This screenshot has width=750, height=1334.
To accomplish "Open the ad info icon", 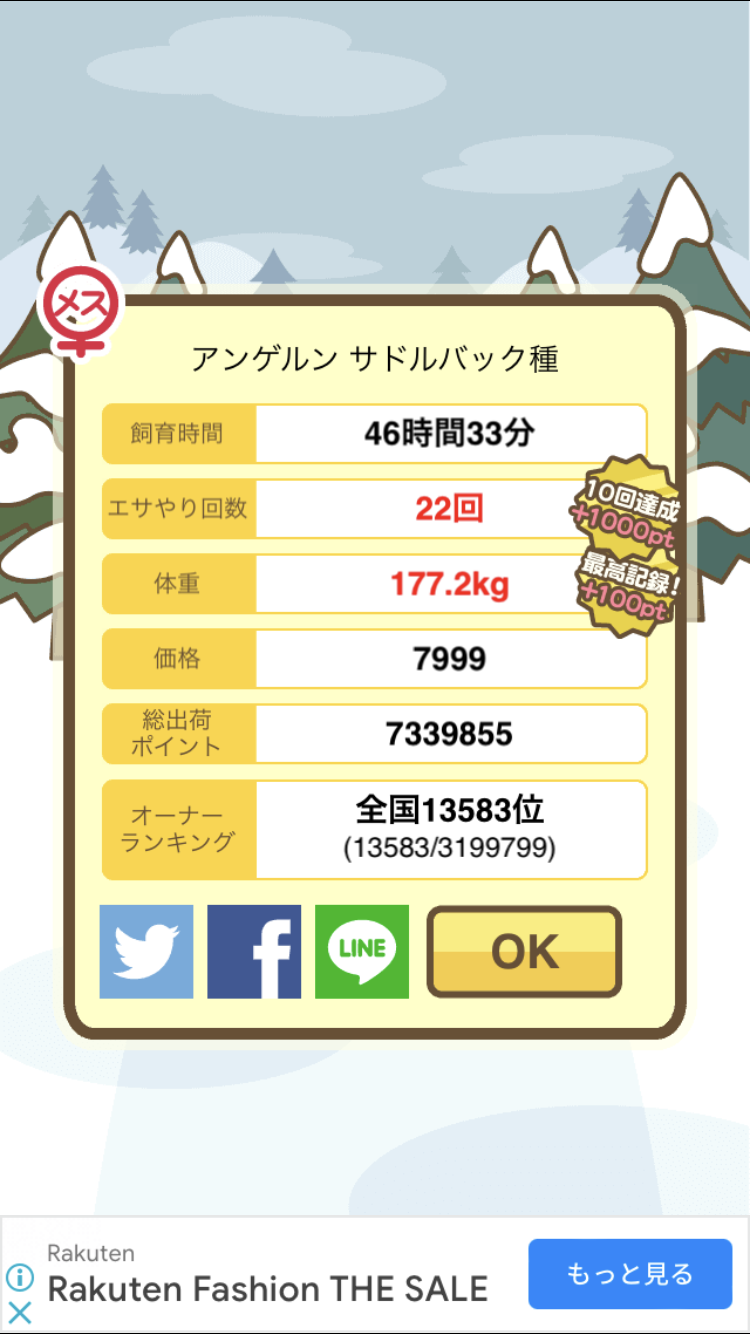I will coord(19,1277).
